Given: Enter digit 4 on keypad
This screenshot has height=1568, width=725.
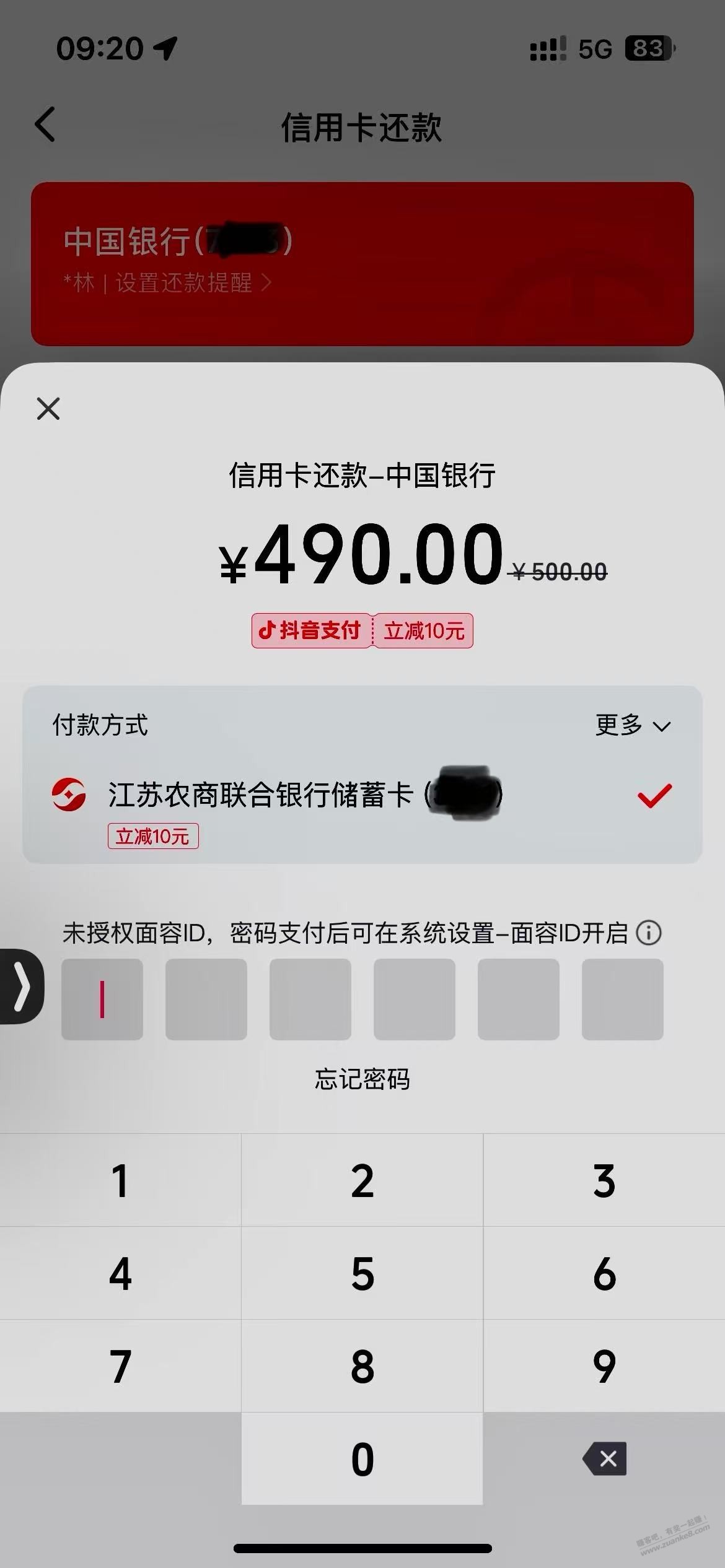Looking at the screenshot, I should (120, 1274).
